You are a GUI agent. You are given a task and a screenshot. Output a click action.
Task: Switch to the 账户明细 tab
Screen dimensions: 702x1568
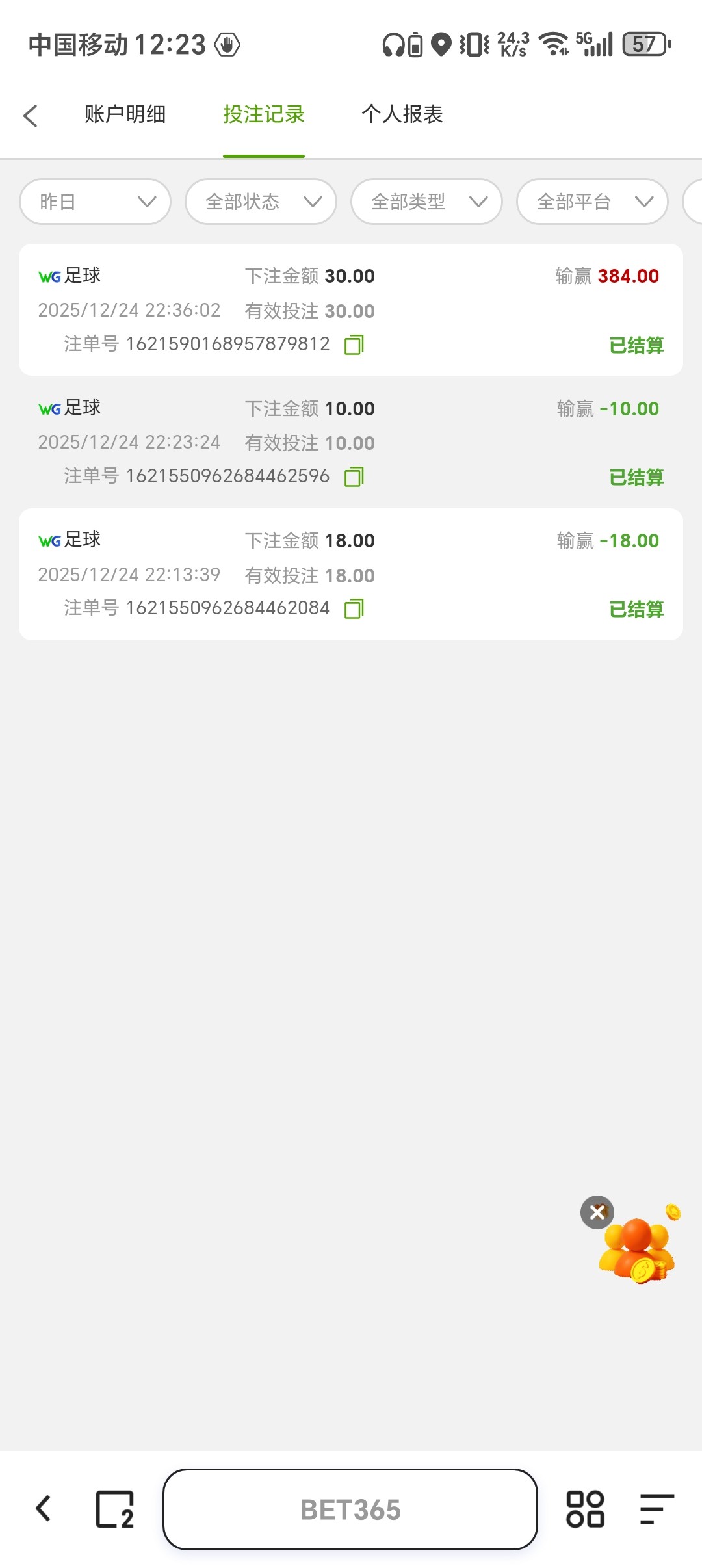click(x=125, y=114)
